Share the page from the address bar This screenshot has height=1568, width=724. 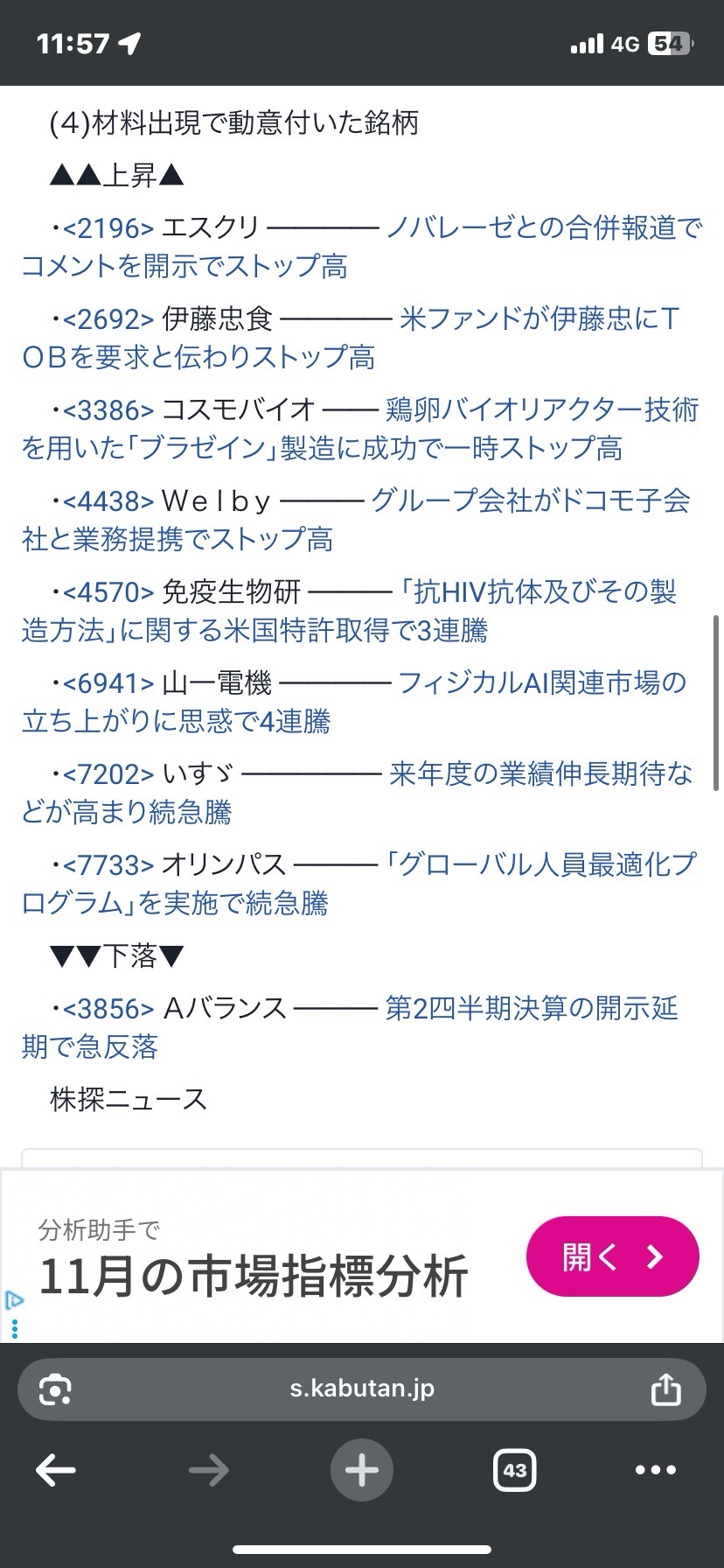[x=665, y=1389]
